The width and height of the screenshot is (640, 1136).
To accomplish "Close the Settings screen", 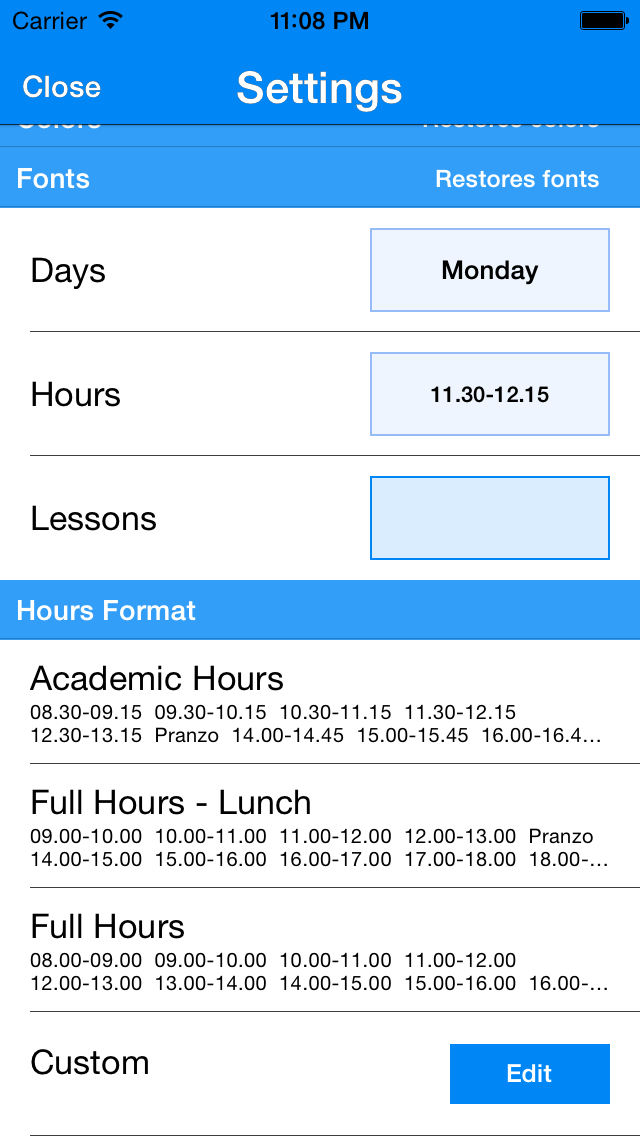I will click(62, 87).
